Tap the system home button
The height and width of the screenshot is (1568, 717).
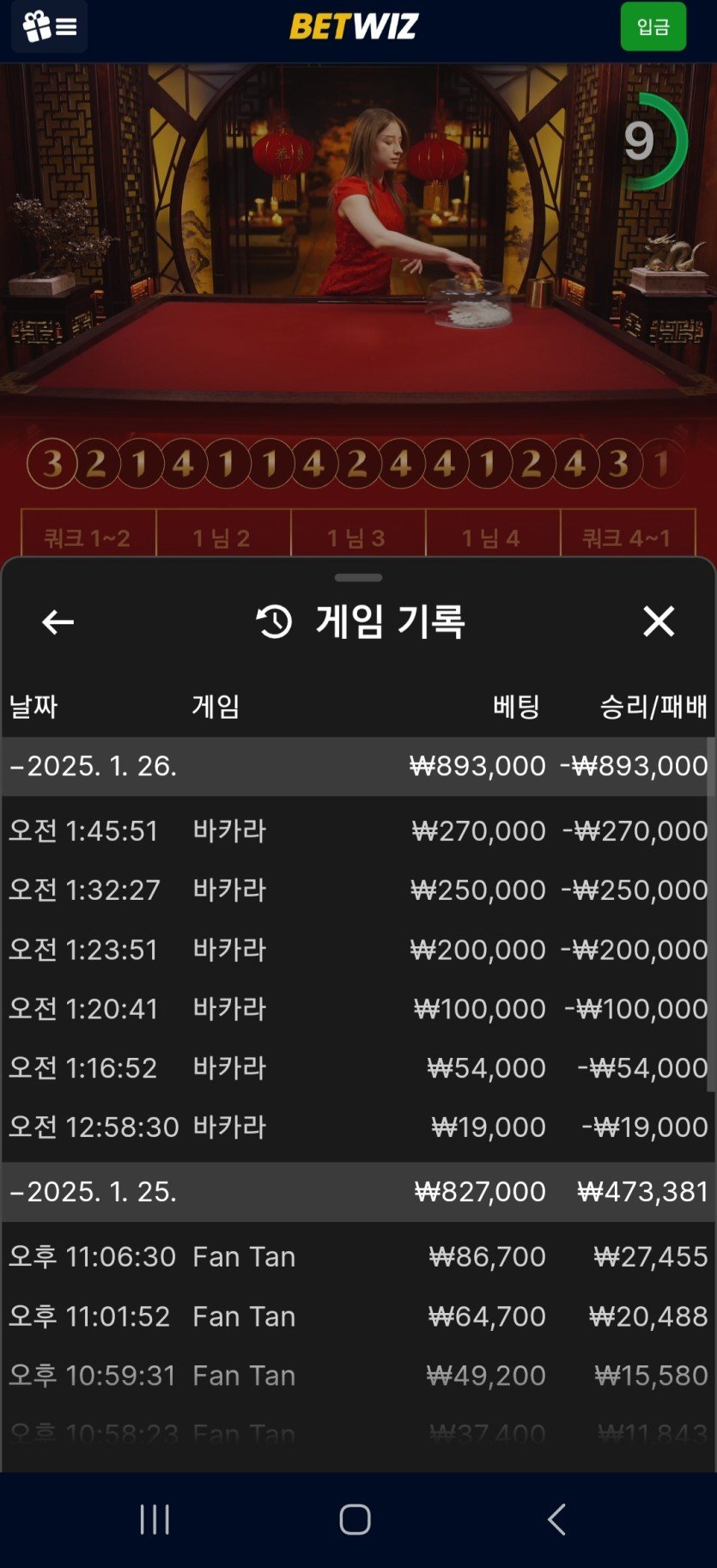pos(355,1519)
